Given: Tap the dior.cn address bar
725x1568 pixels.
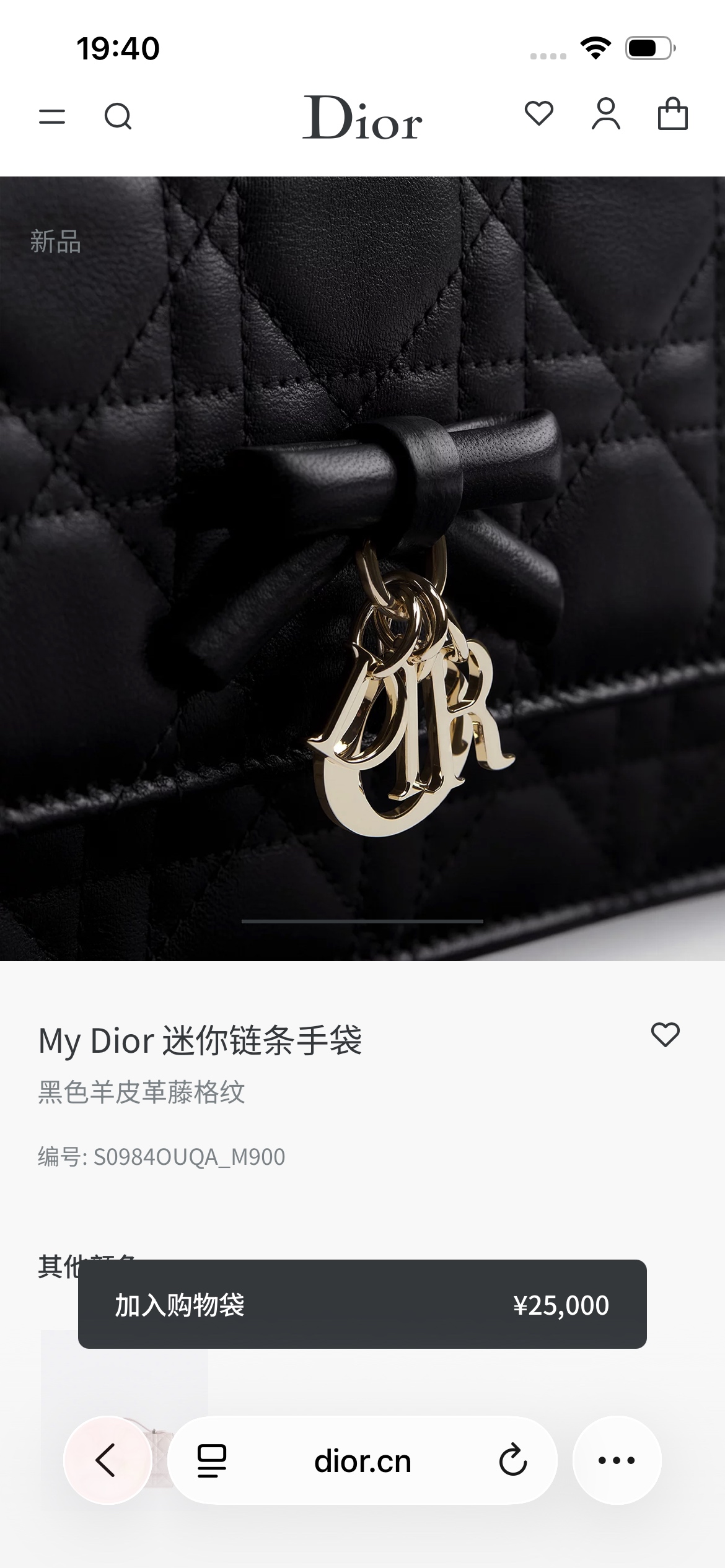Looking at the screenshot, I should 362,1461.
